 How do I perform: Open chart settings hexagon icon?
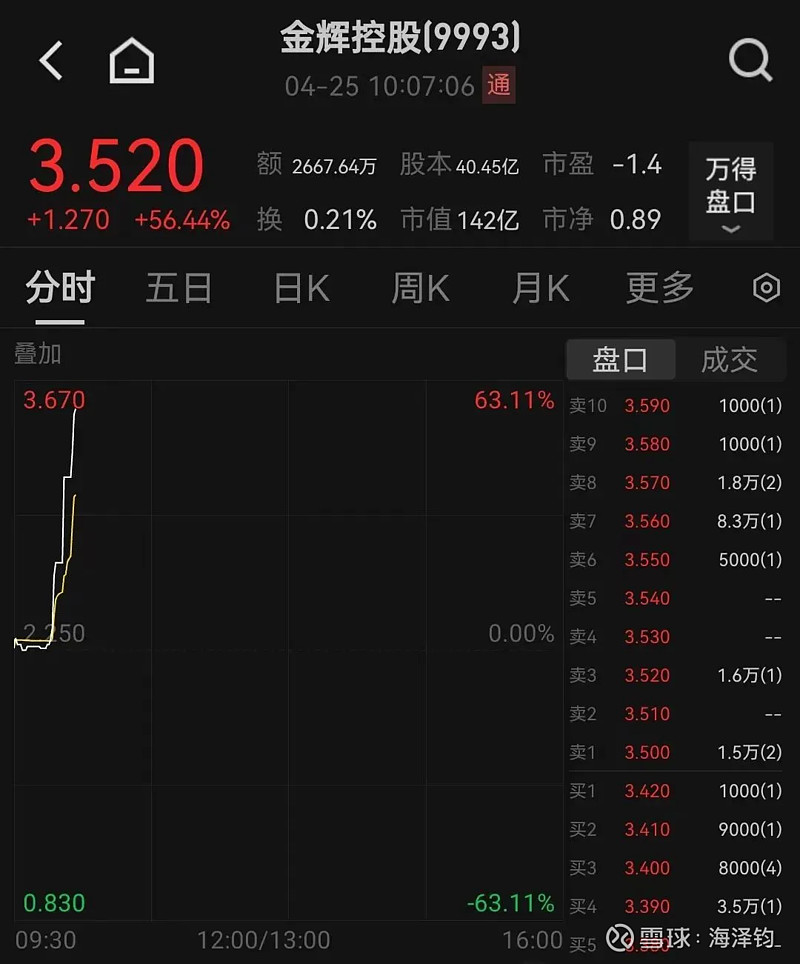click(766, 289)
